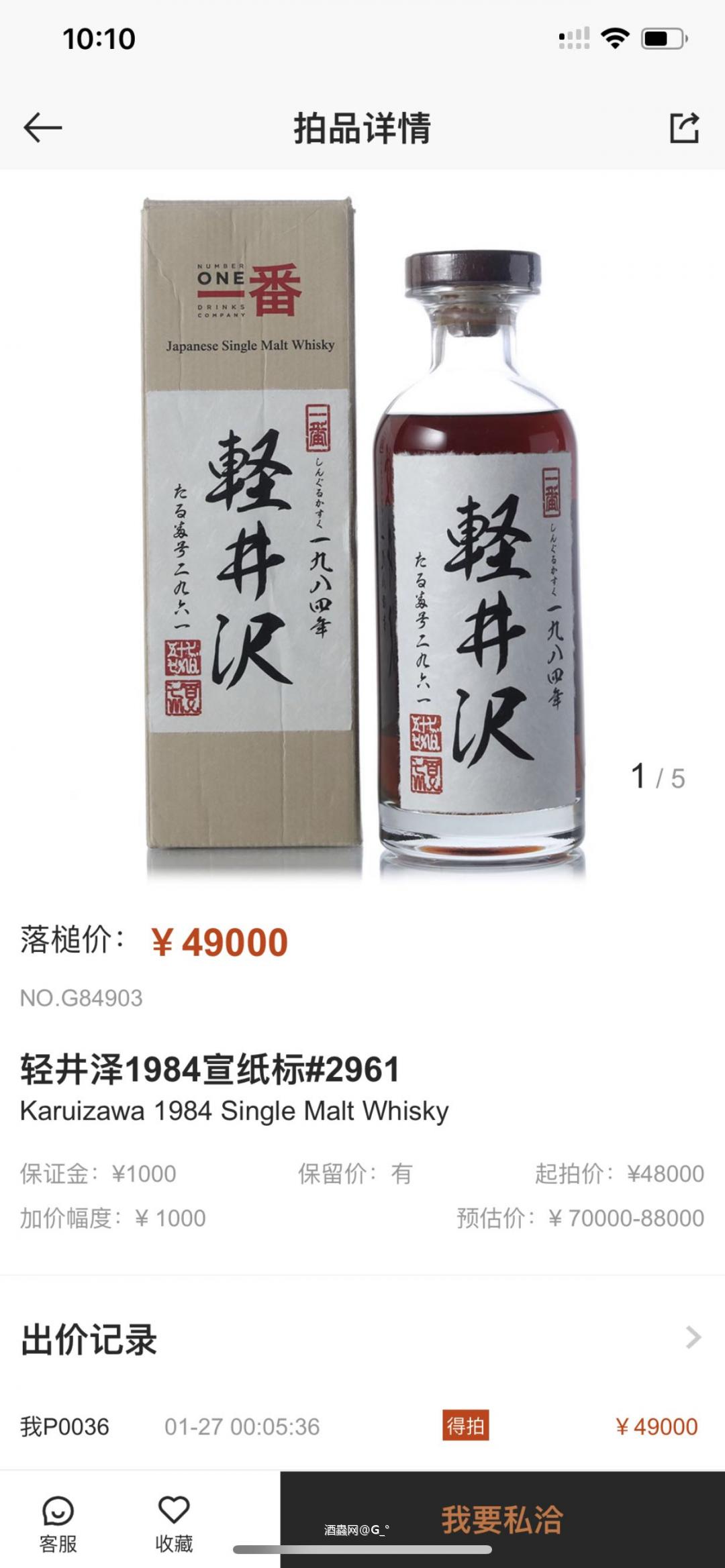Screen dimensions: 725x1568
Task: Tap the back arrow to exit item details
Action: [42, 127]
